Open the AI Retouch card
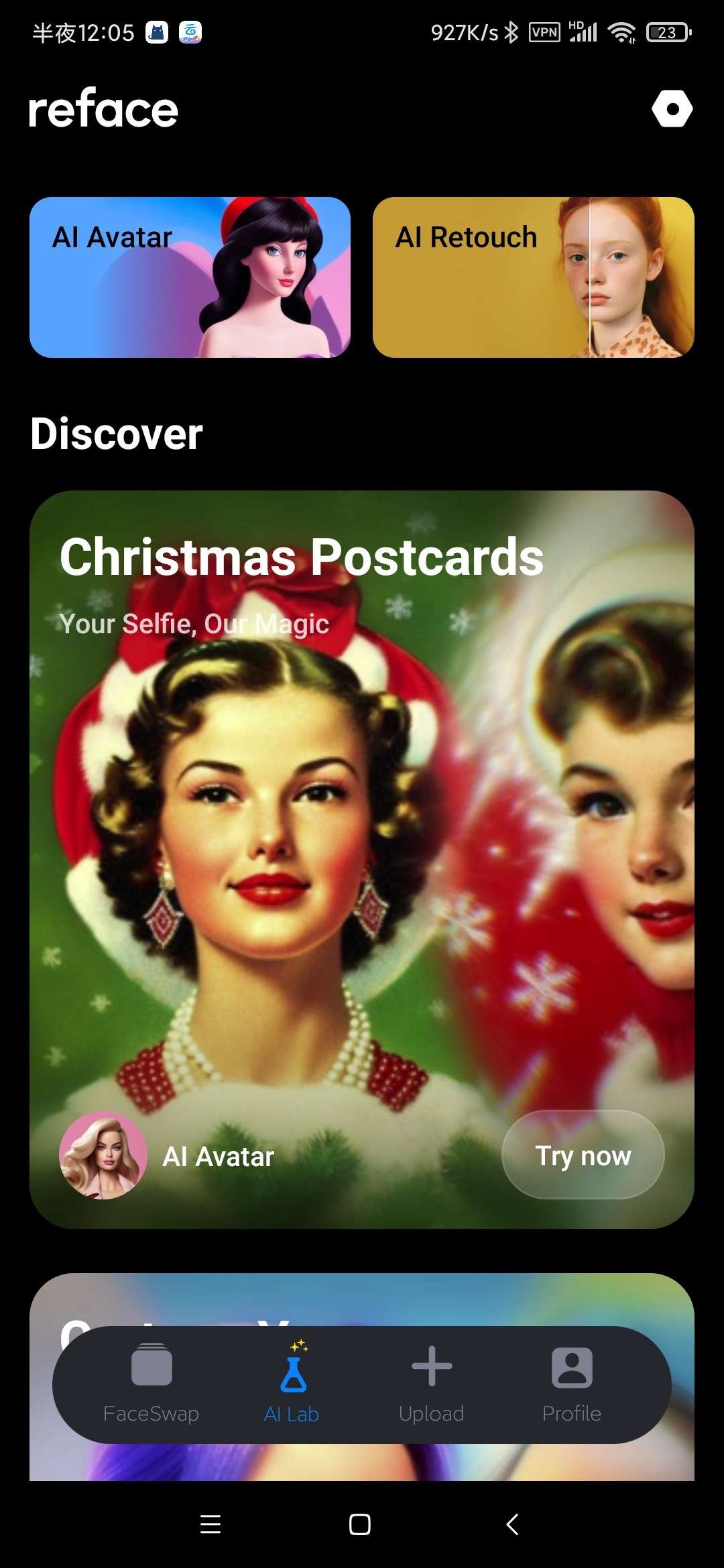724x1568 pixels. click(x=533, y=277)
